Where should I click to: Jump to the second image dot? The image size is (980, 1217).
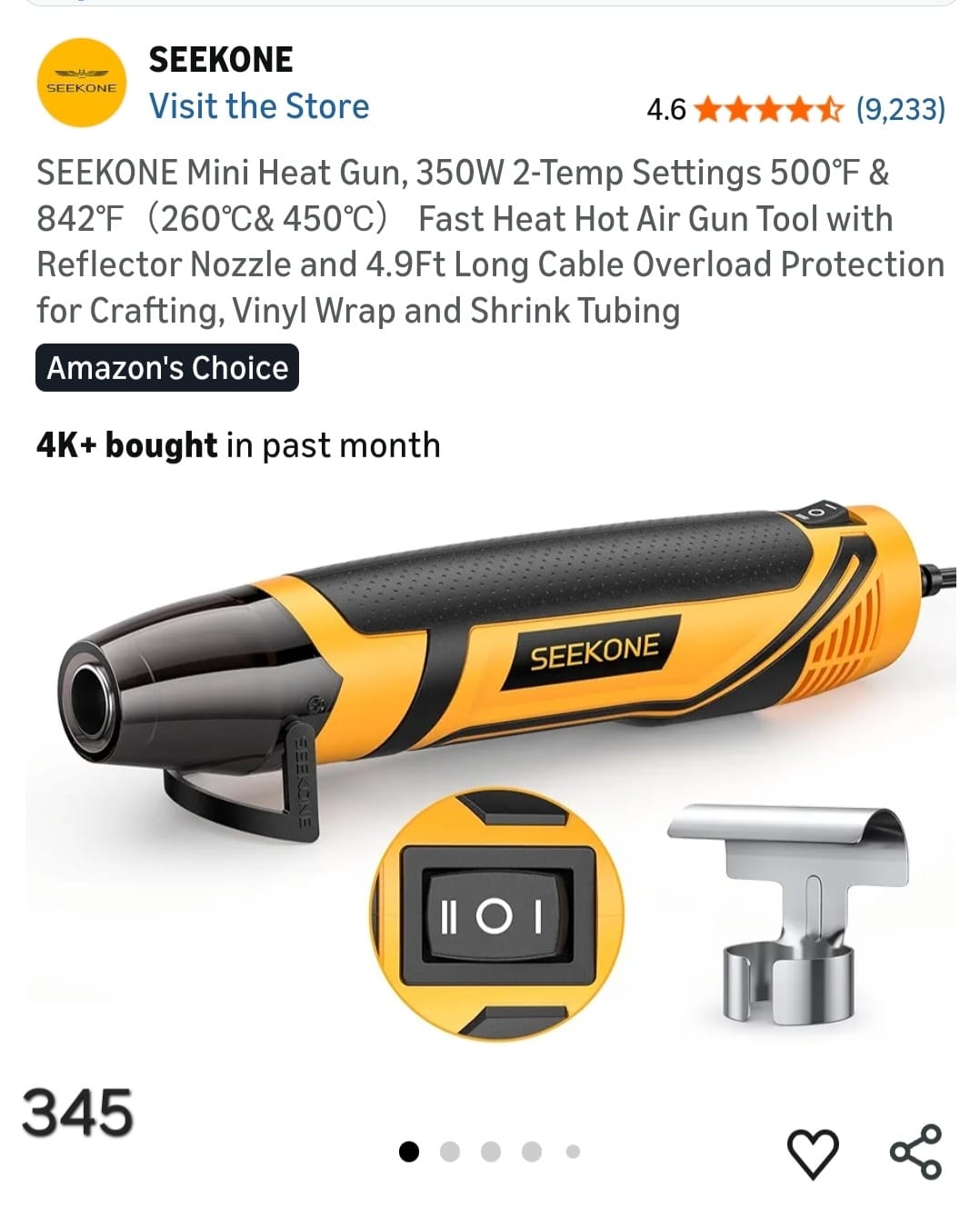pos(450,1152)
